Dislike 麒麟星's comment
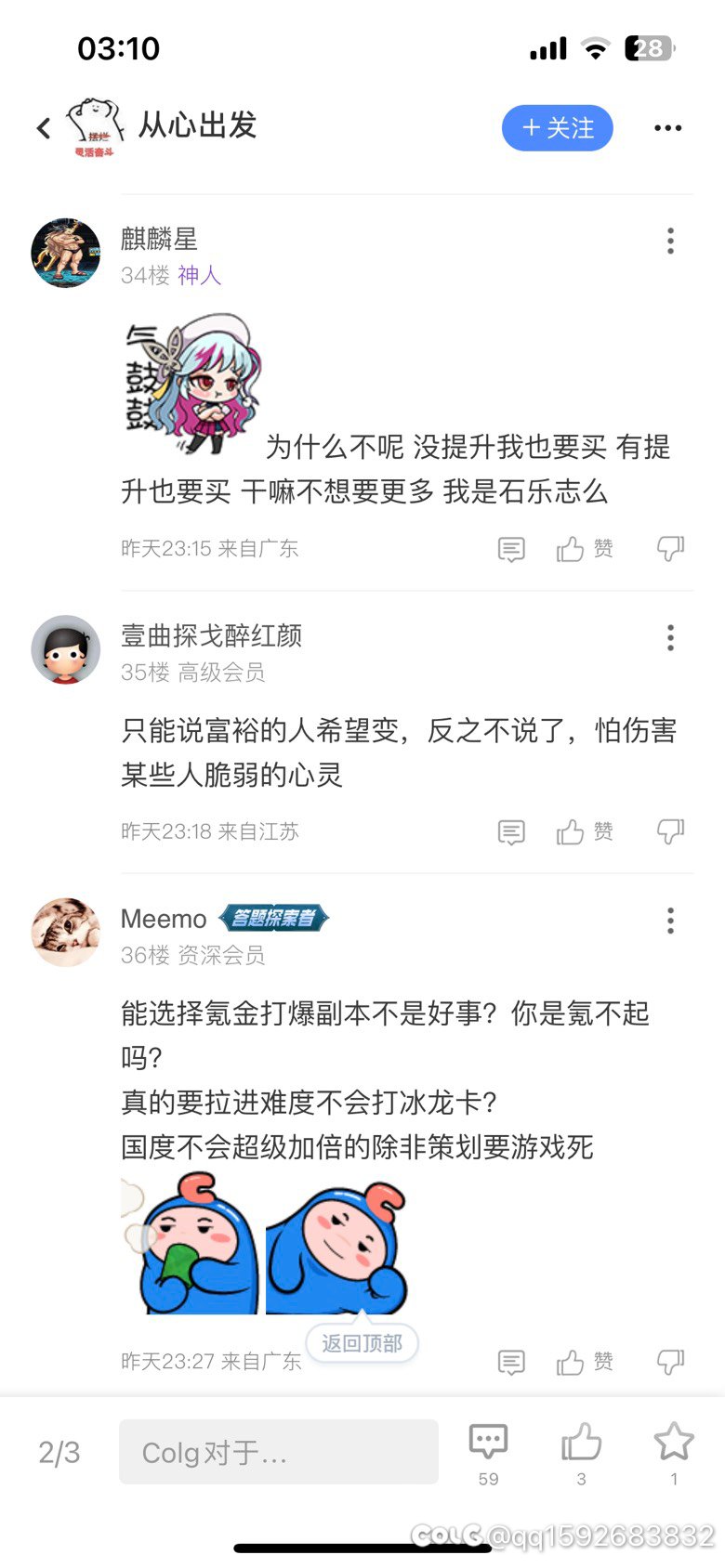The height and width of the screenshot is (1568, 725). [670, 549]
